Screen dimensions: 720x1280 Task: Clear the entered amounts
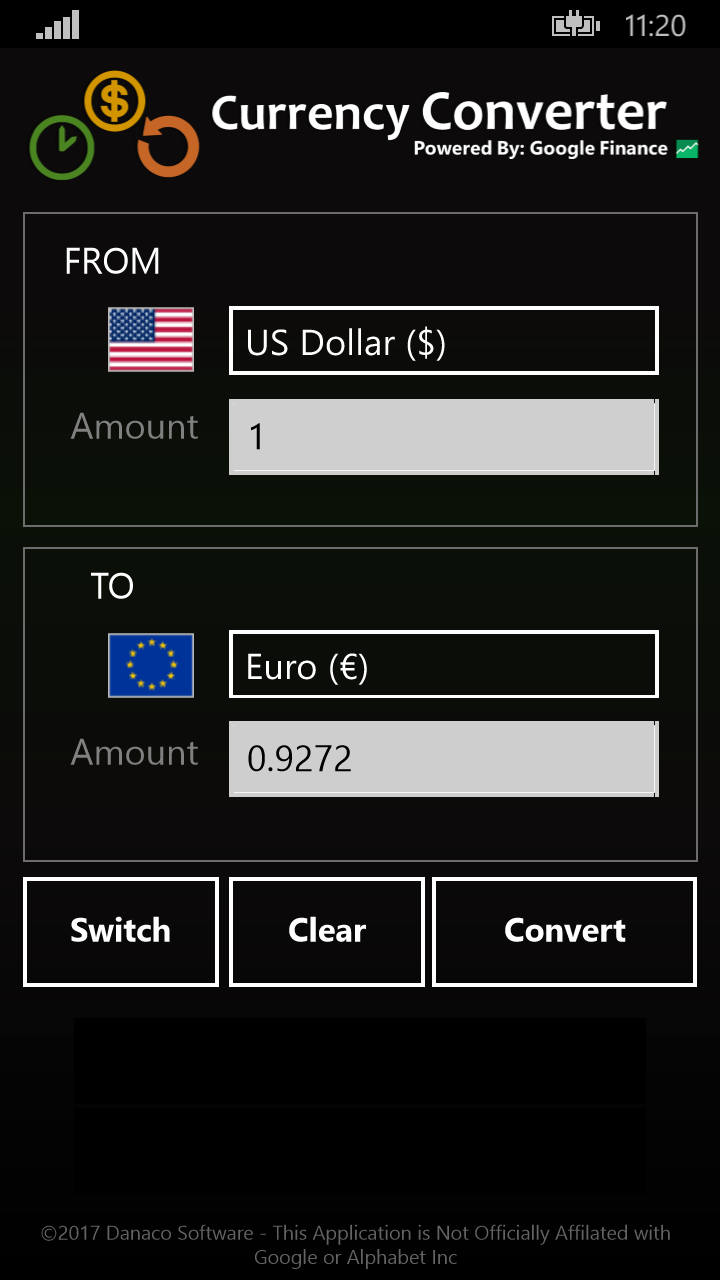click(x=327, y=931)
